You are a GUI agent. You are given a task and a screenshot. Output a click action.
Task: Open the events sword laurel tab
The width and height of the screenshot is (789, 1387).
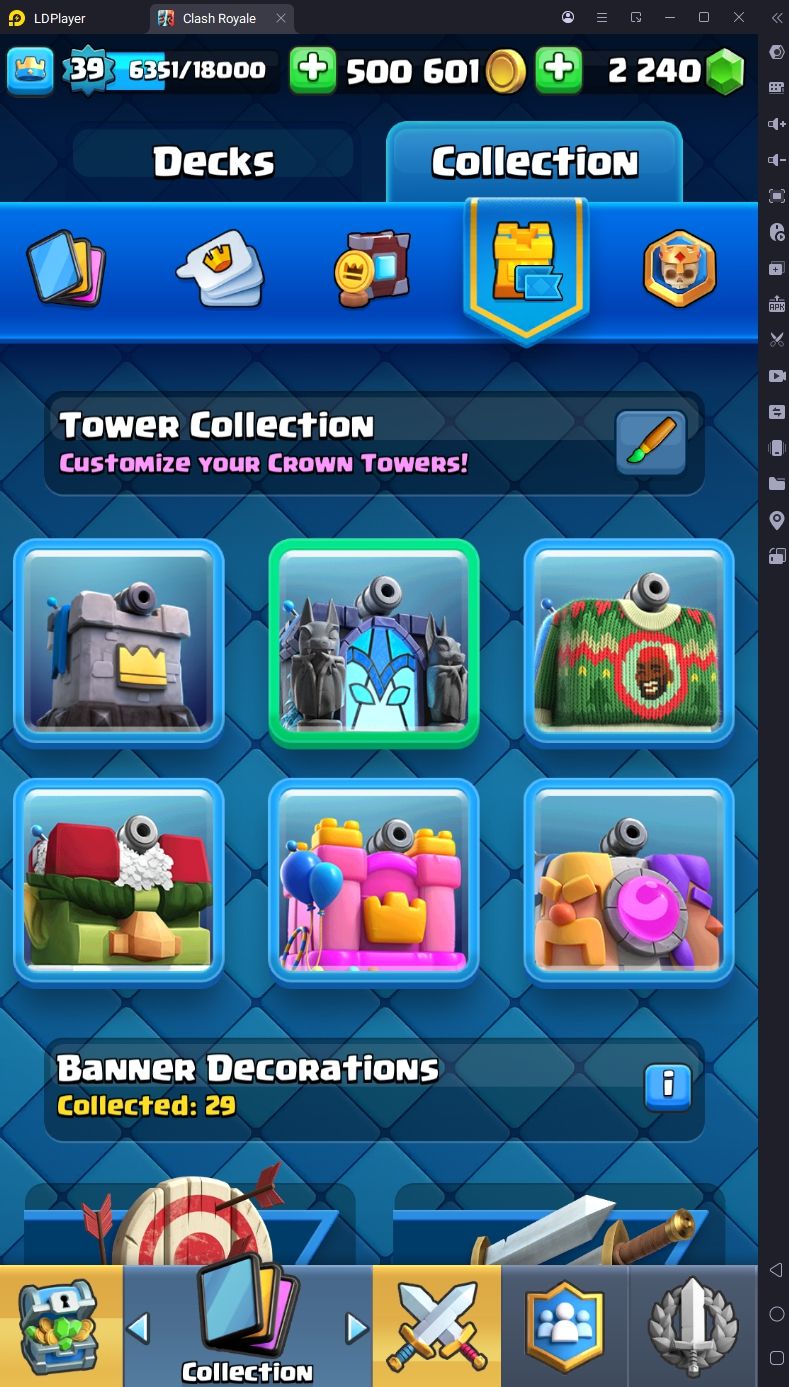[693, 1325]
